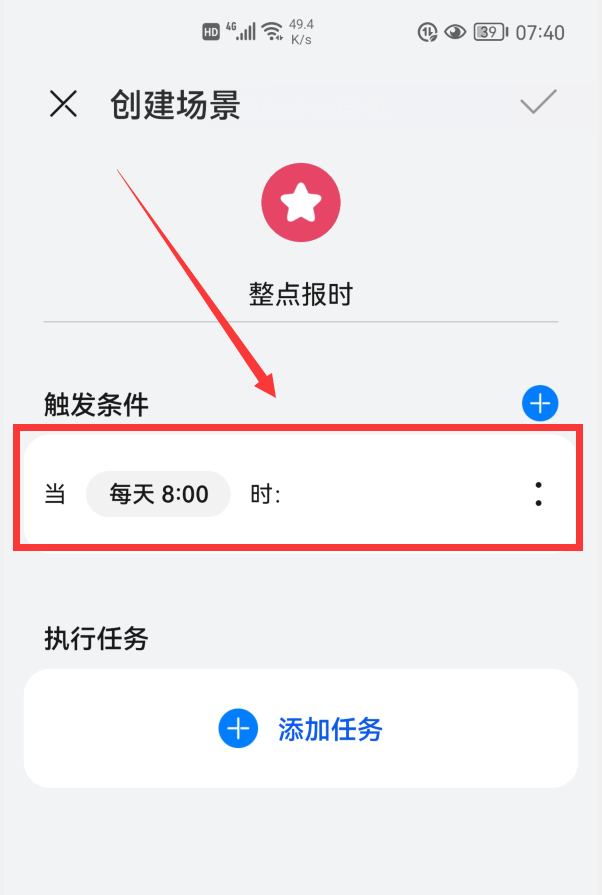Open the trigger condition's more options menu
This screenshot has width=602, height=895.
point(538,494)
